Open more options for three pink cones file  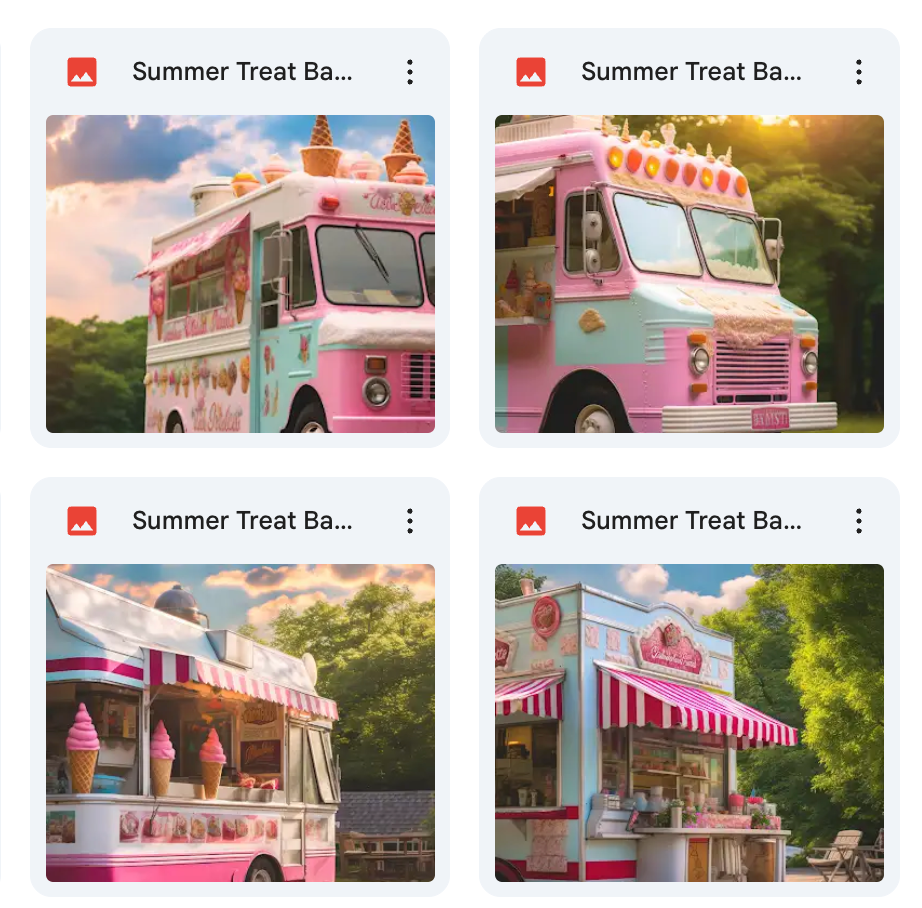click(410, 521)
